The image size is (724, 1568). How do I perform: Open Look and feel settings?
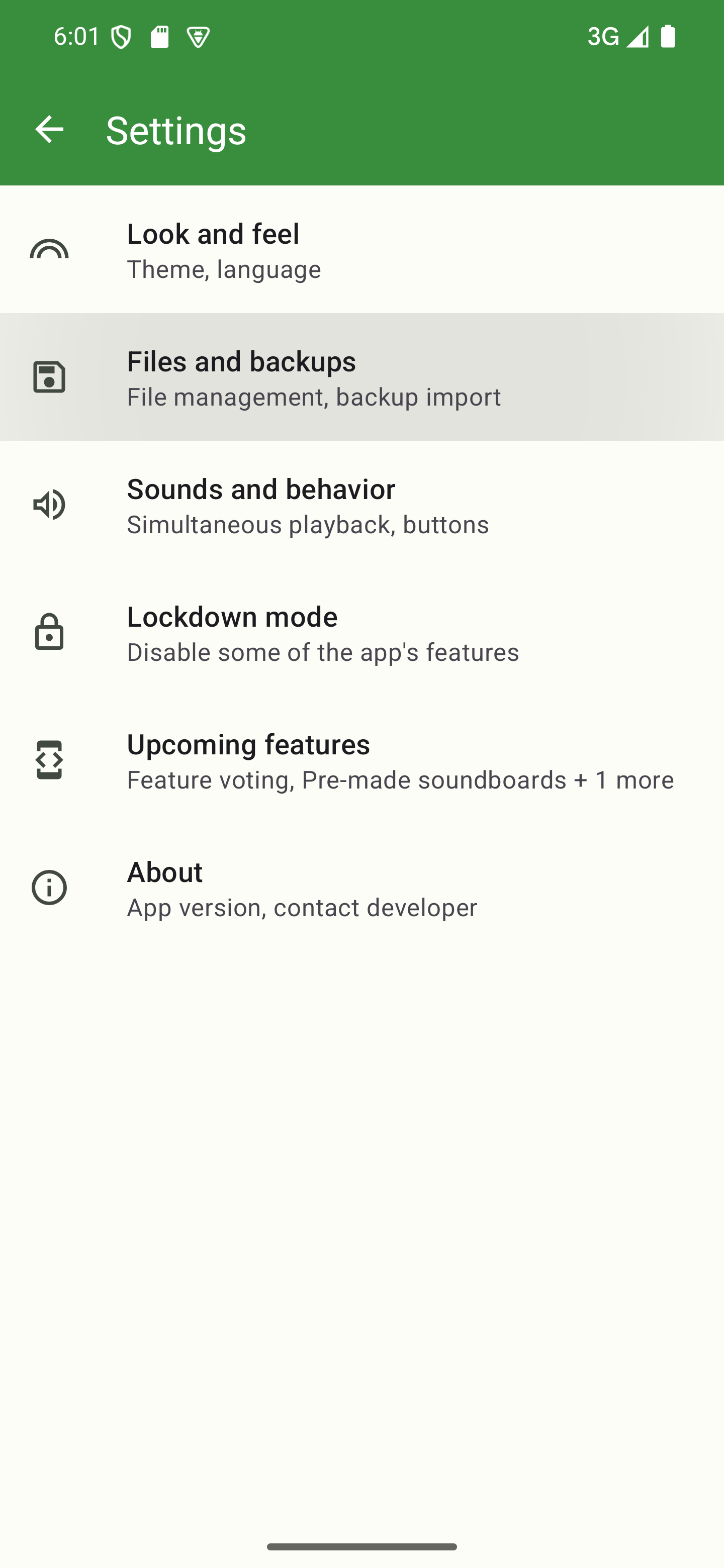pyautogui.click(x=361, y=250)
